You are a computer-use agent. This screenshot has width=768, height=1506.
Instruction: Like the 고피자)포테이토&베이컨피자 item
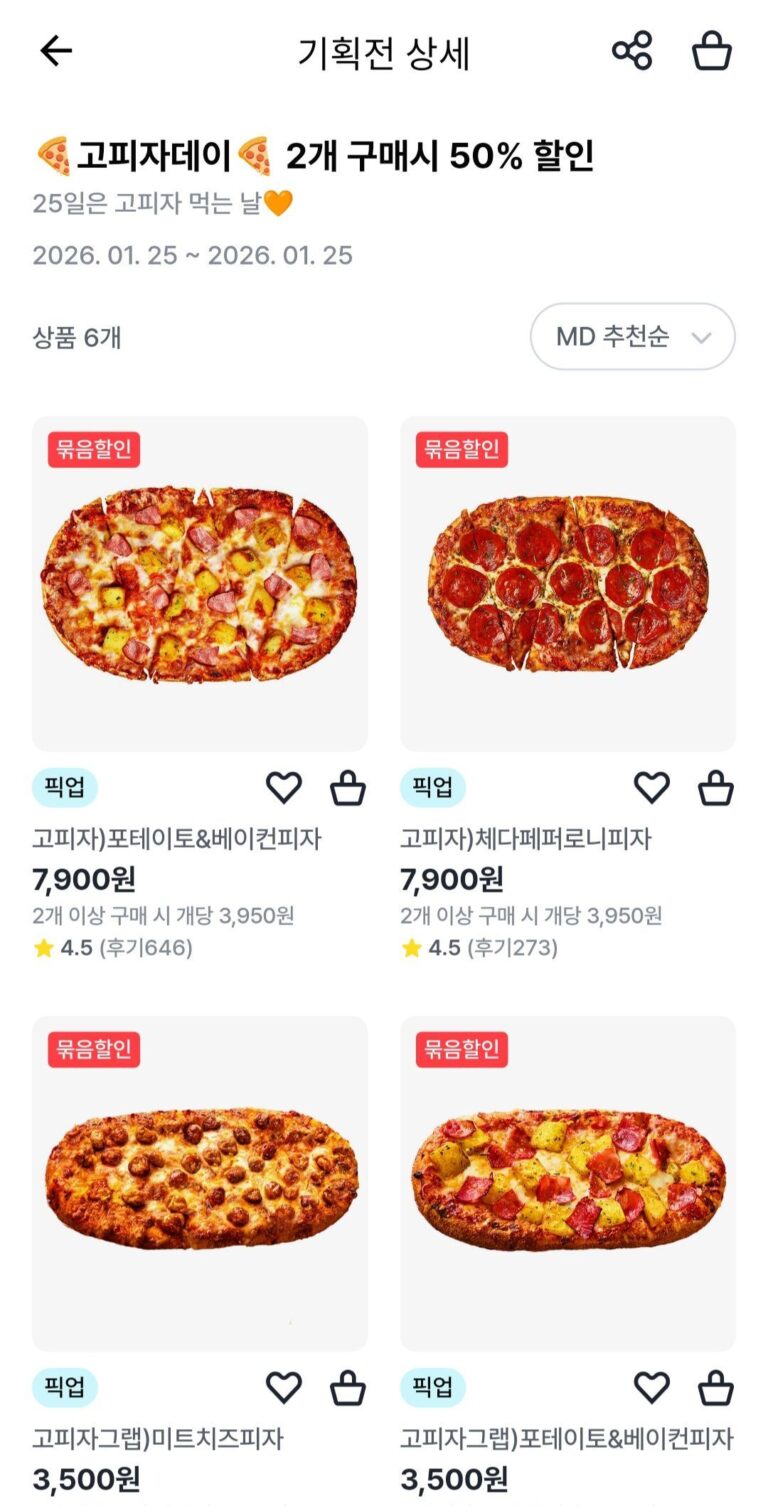click(284, 788)
